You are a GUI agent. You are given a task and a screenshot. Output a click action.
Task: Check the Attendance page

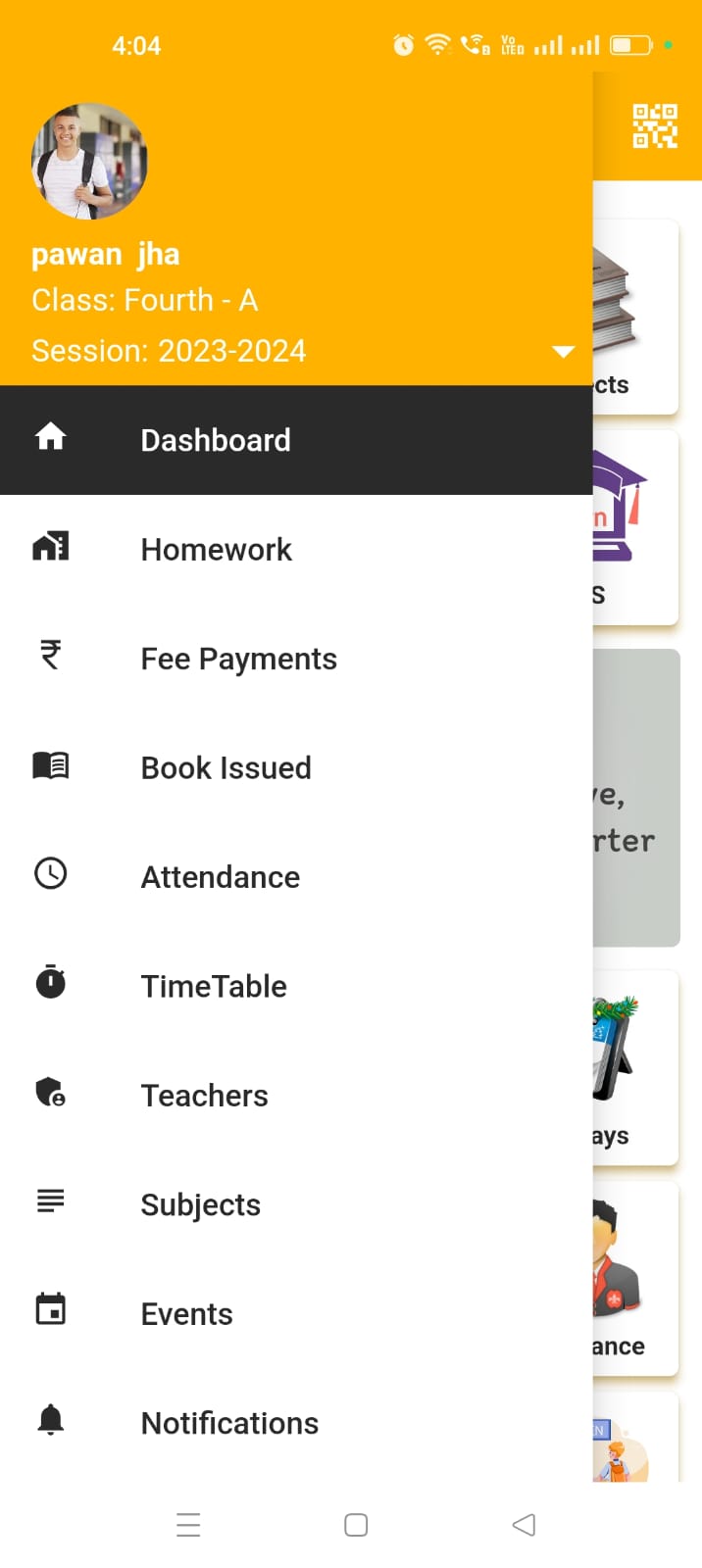[220, 877]
